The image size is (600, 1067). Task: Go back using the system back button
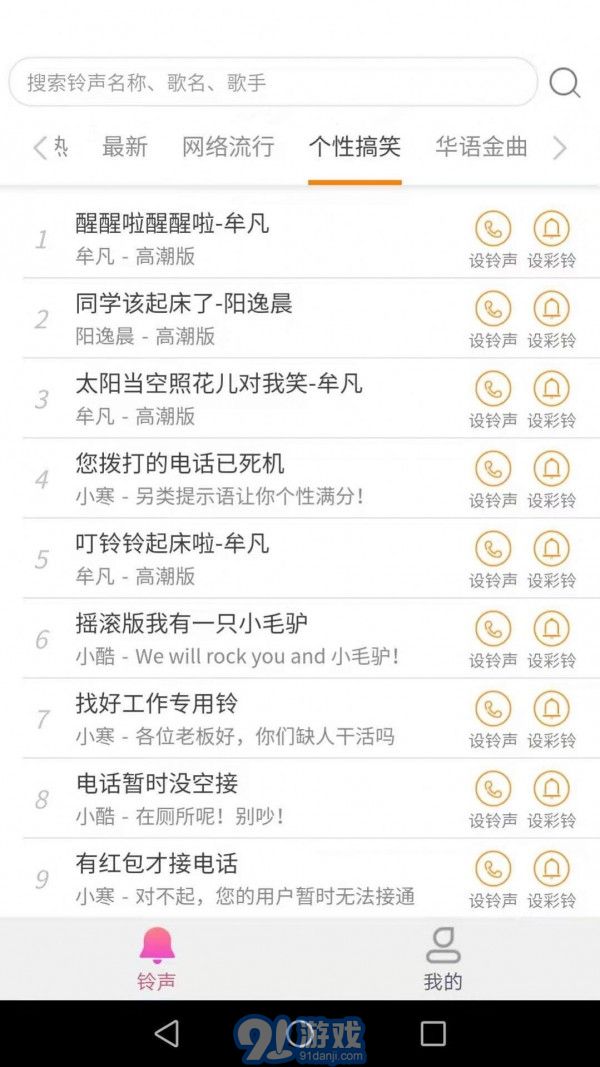[167, 1033]
